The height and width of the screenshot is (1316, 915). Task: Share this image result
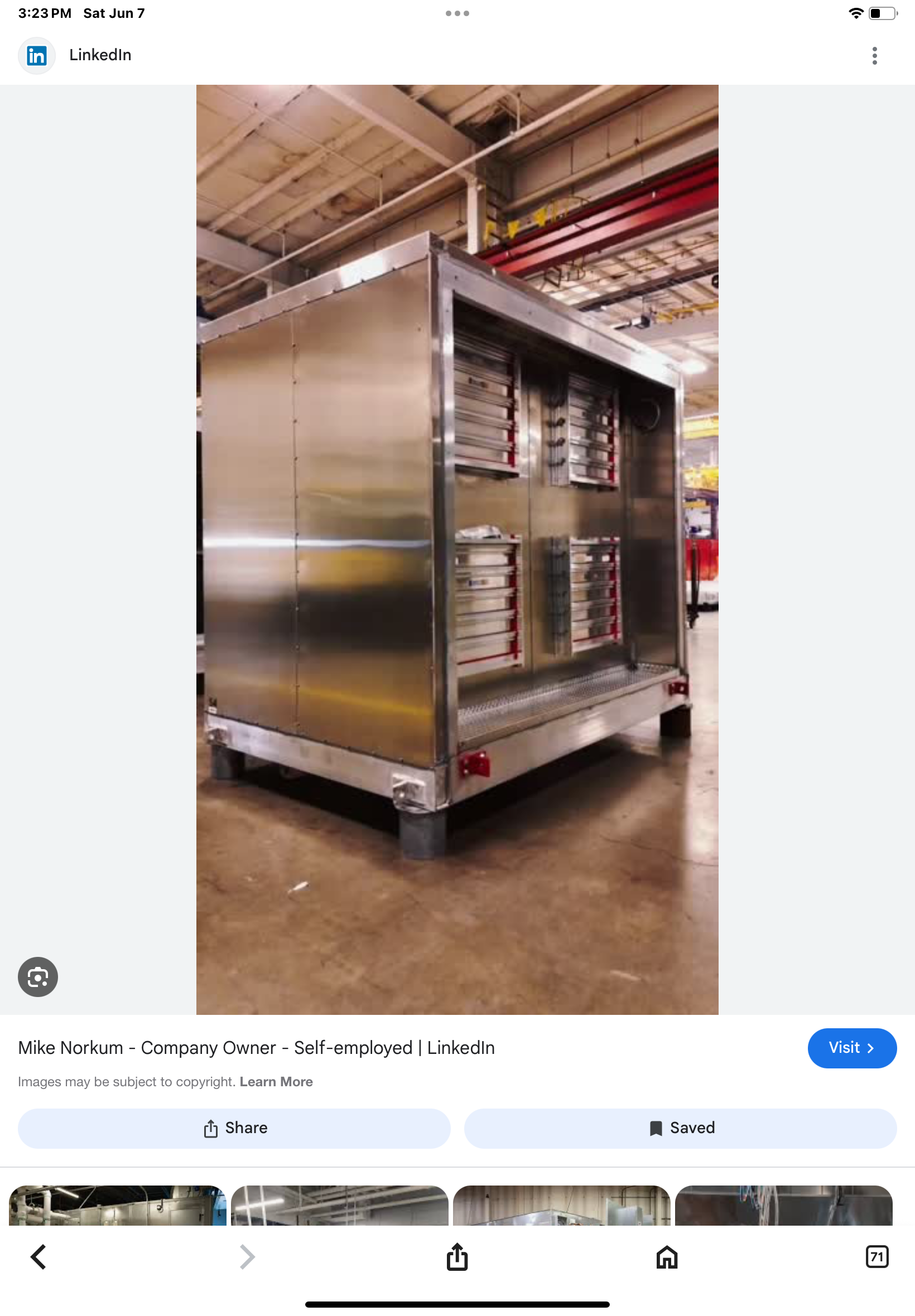pyautogui.click(x=234, y=1128)
